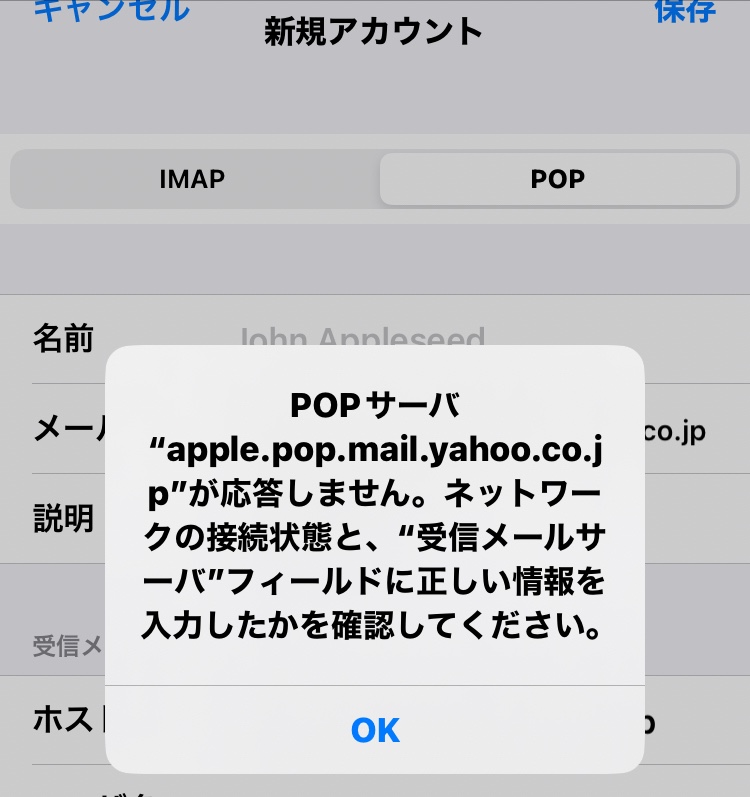Switch to the IMAP segment
The image size is (750, 797).
pyautogui.click(x=192, y=180)
